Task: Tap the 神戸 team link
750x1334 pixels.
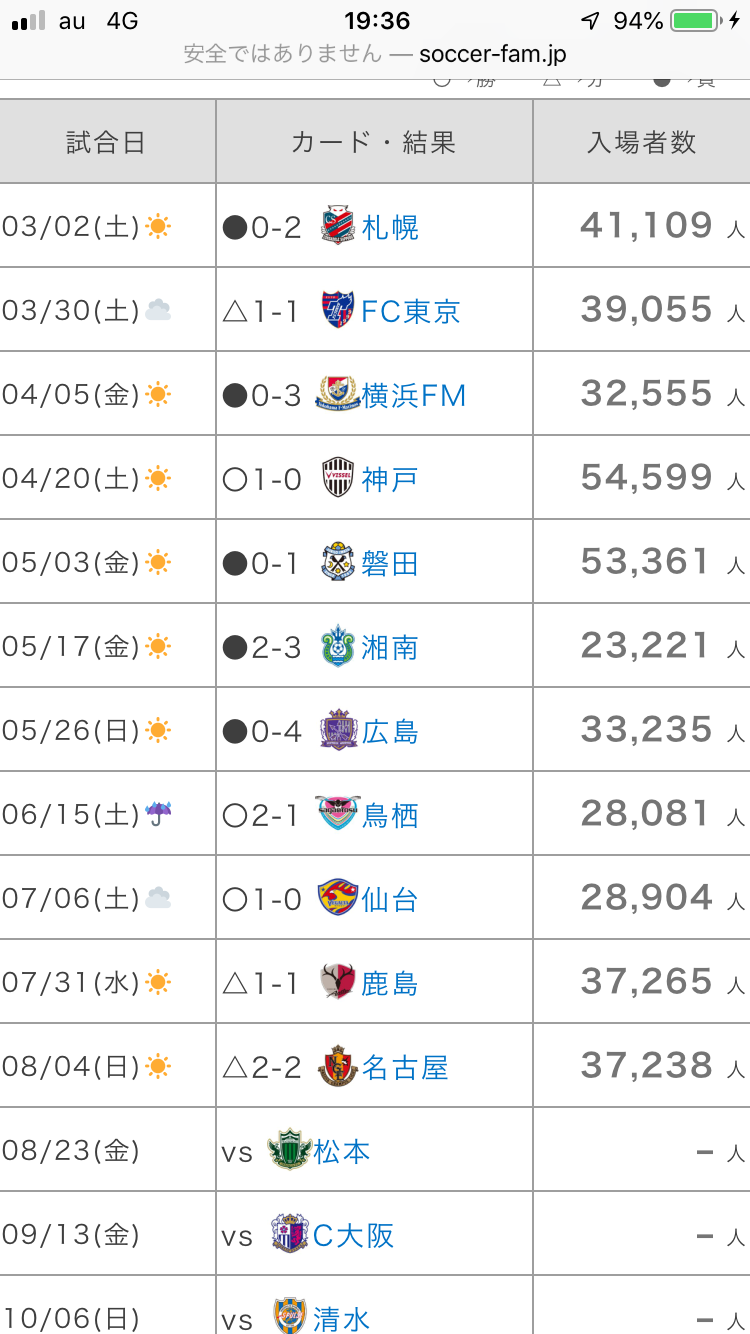Action: tap(390, 480)
